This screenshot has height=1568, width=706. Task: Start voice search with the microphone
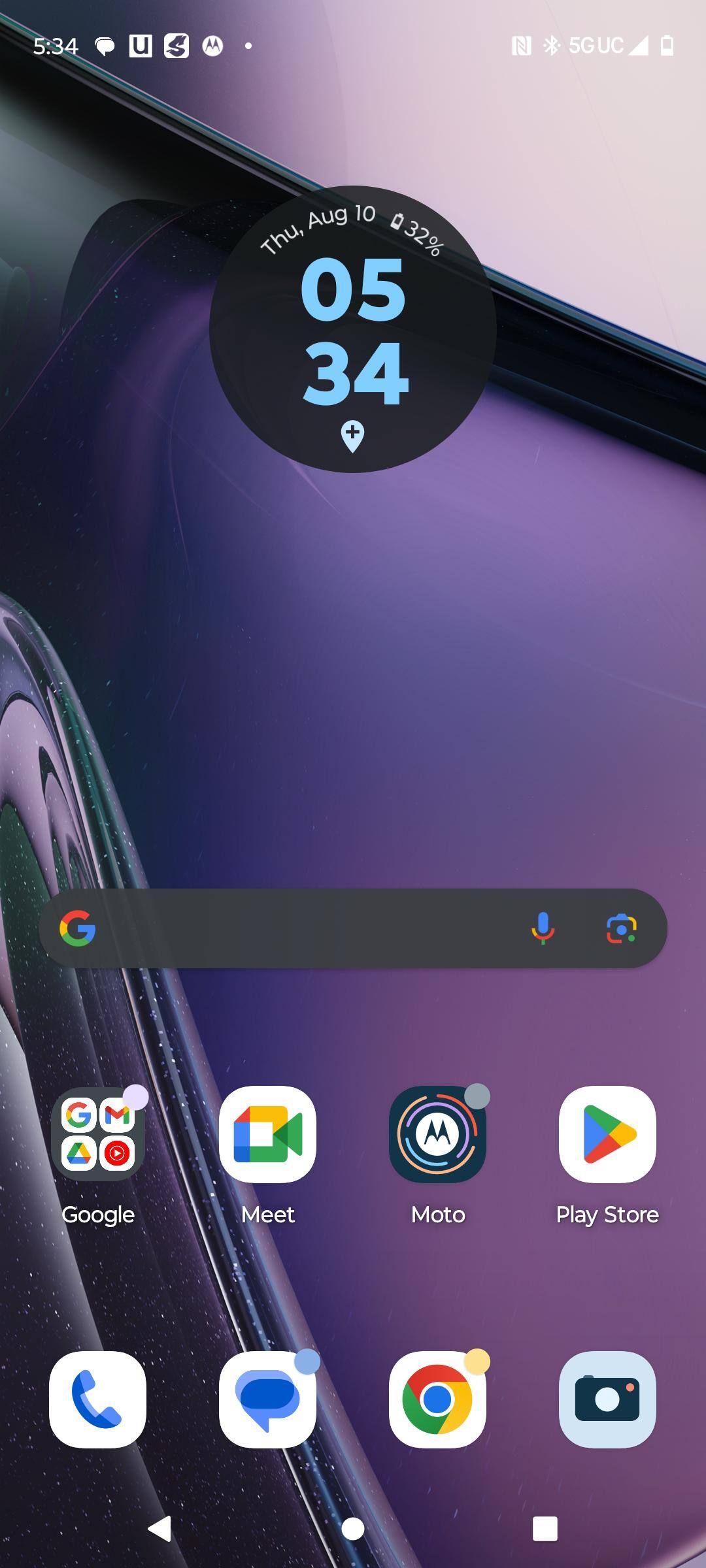(543, 928)
